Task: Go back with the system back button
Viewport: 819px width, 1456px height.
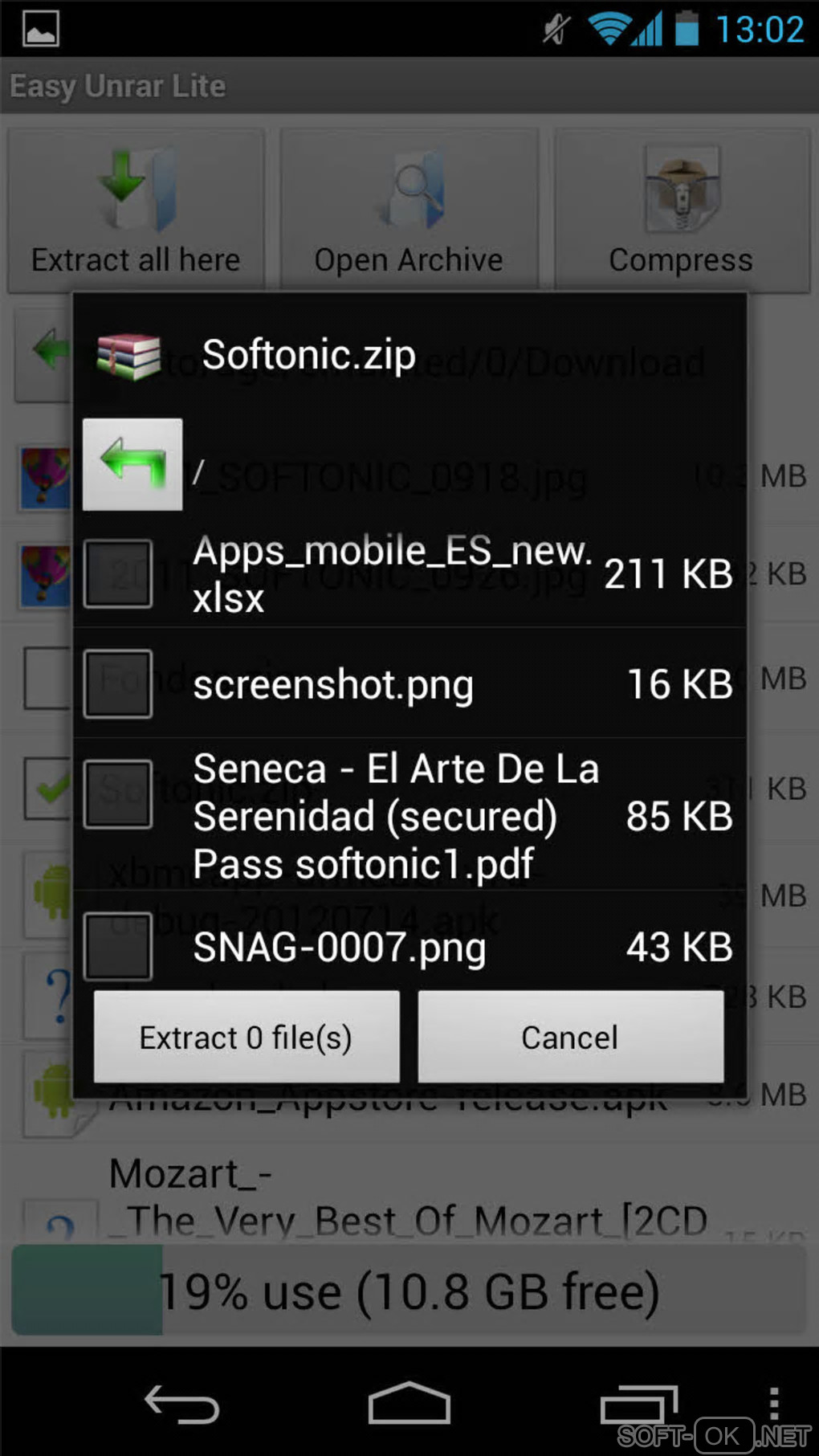Action: 181,1405
